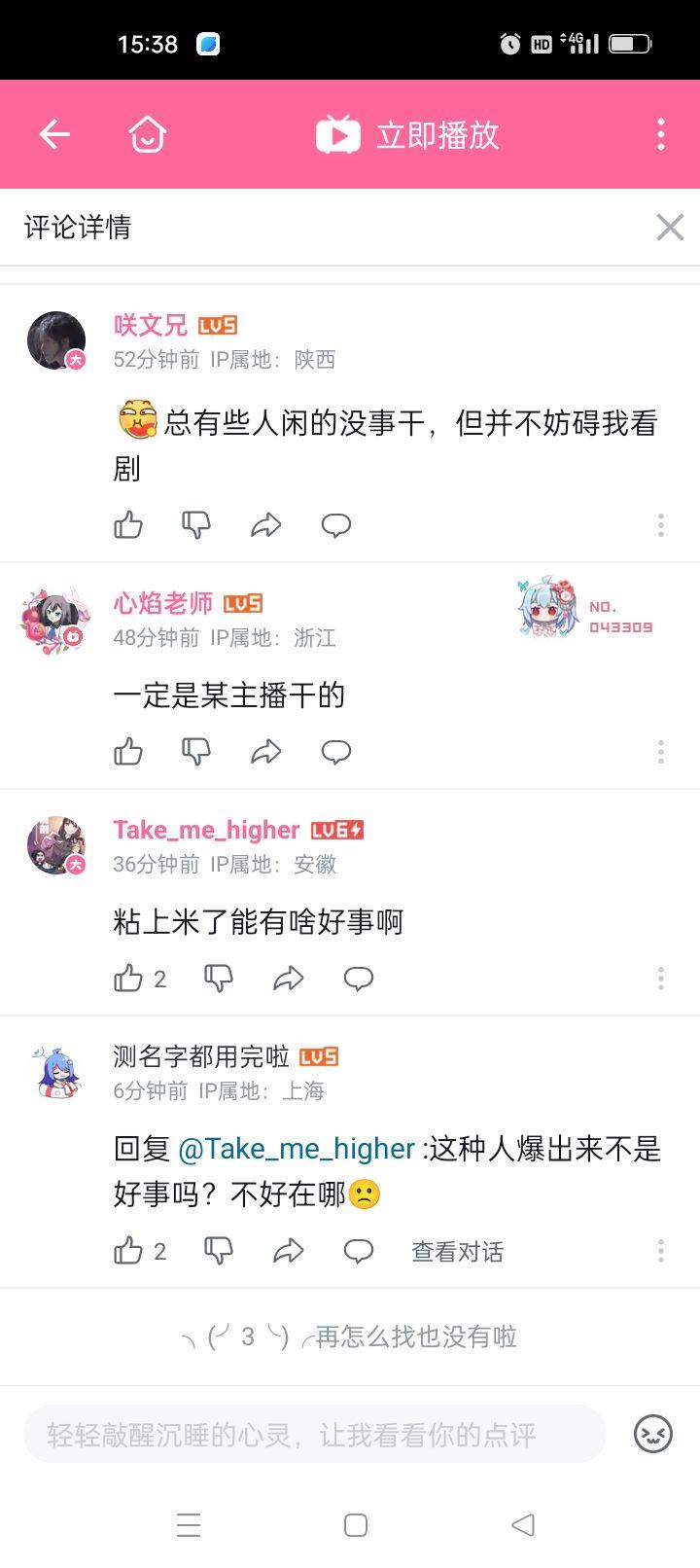The width and height of the screenshot is (700, 1568).
Task: Open the Bilibili home icon
Action: pos(148,134)
